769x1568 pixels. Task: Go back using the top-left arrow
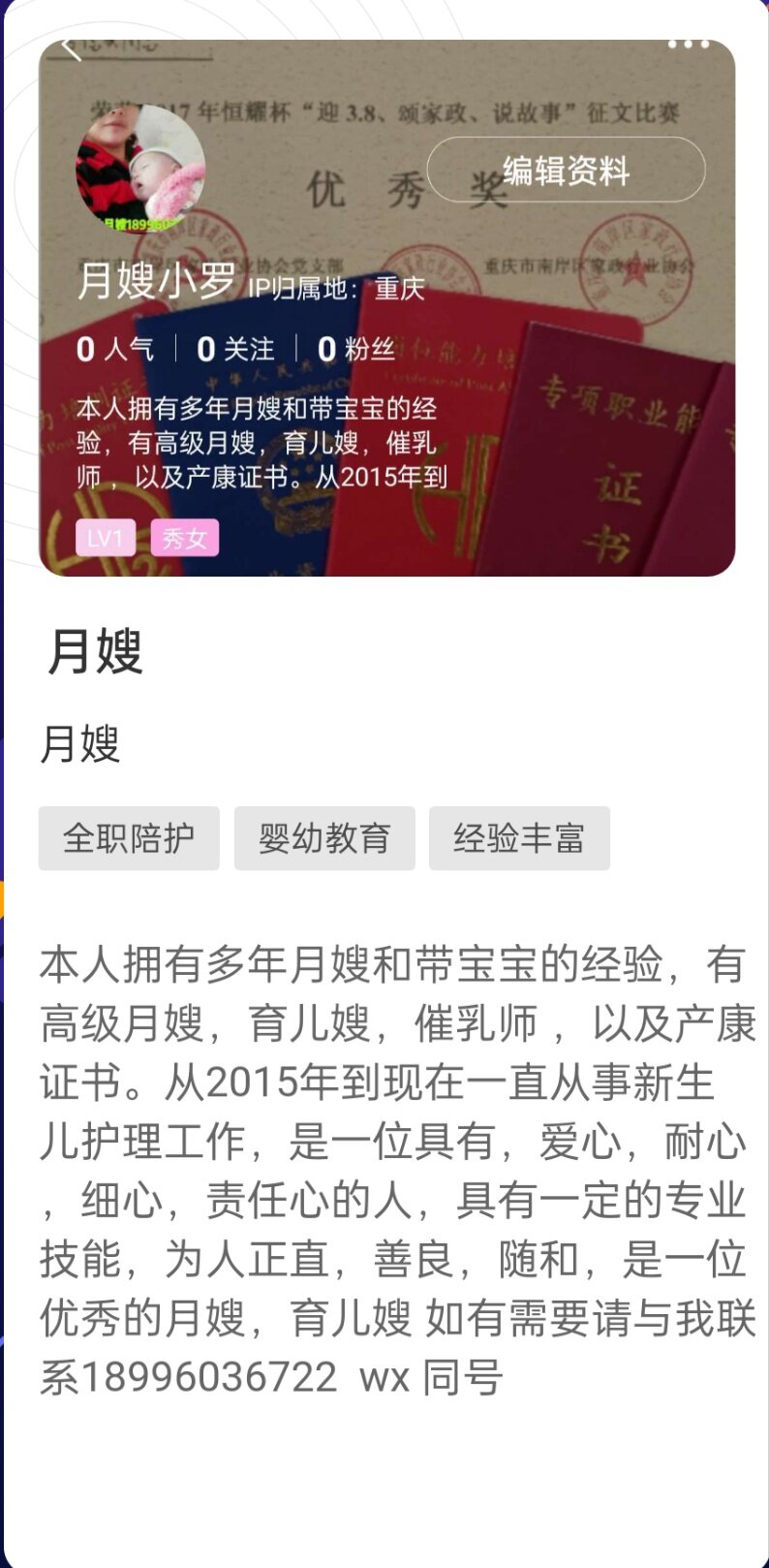tap(70, 47)
